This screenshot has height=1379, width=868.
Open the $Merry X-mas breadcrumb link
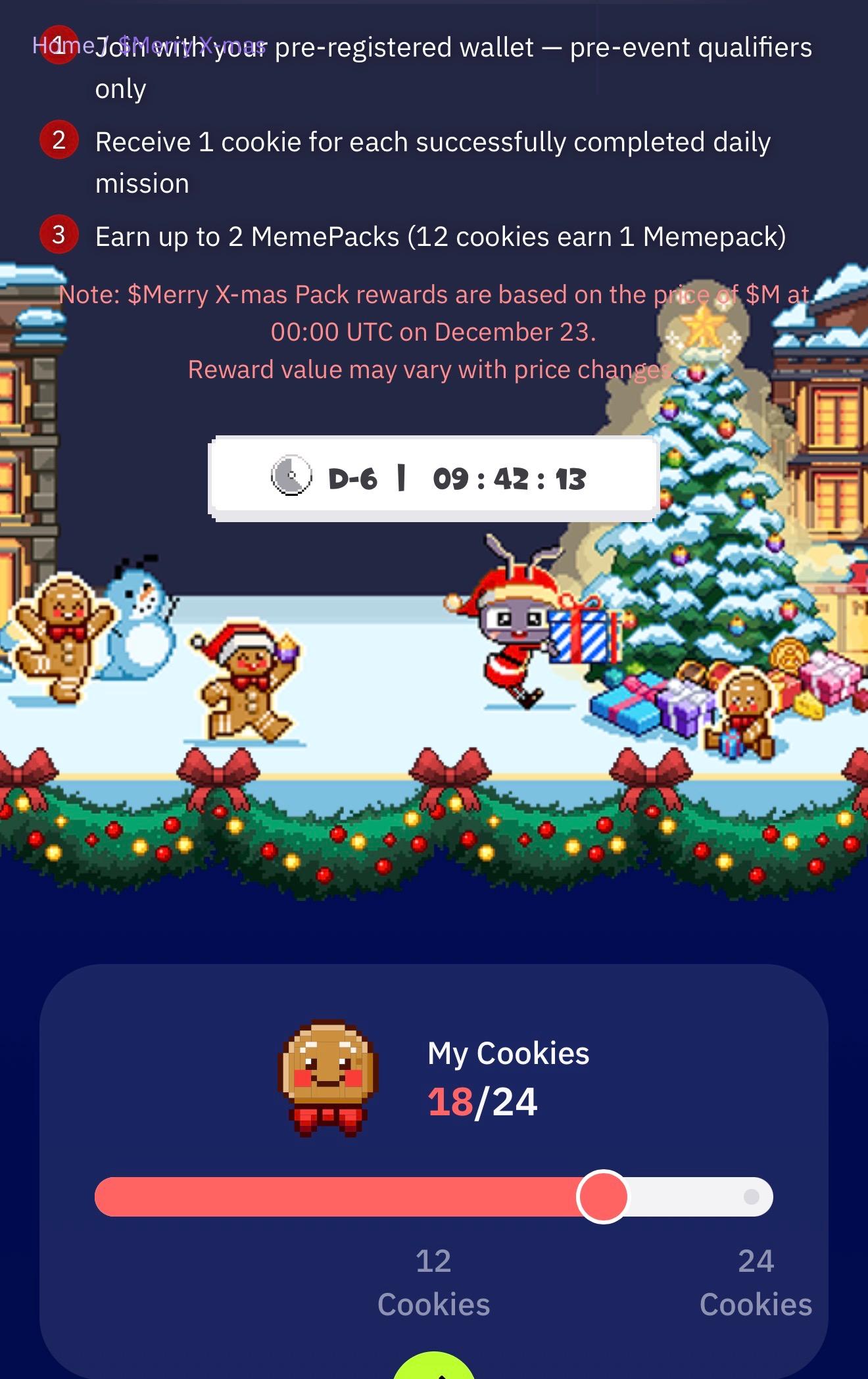193,45
